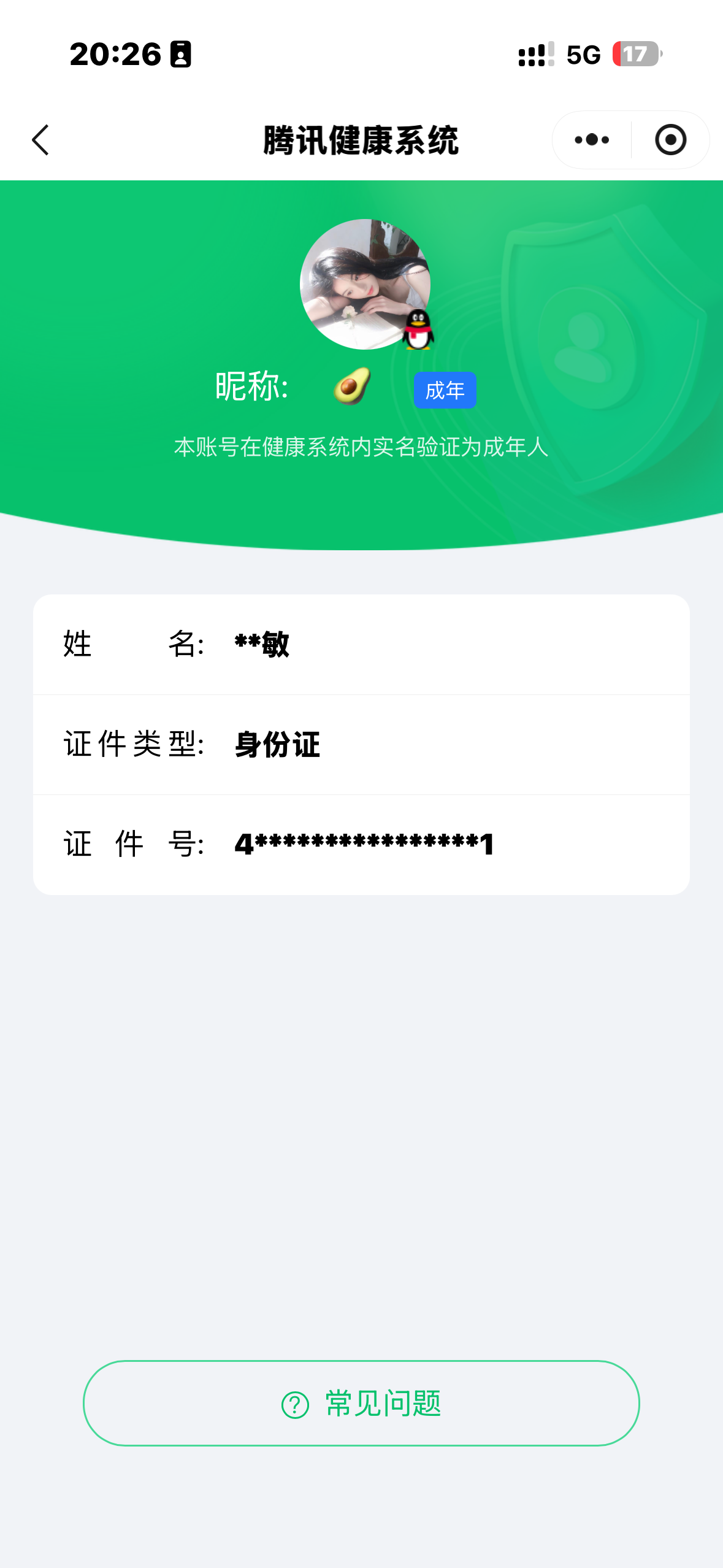The height and width of the screenshot is (1568, 723).
Task: Click the capsule close/circle button
Action: tap(670, 140)
